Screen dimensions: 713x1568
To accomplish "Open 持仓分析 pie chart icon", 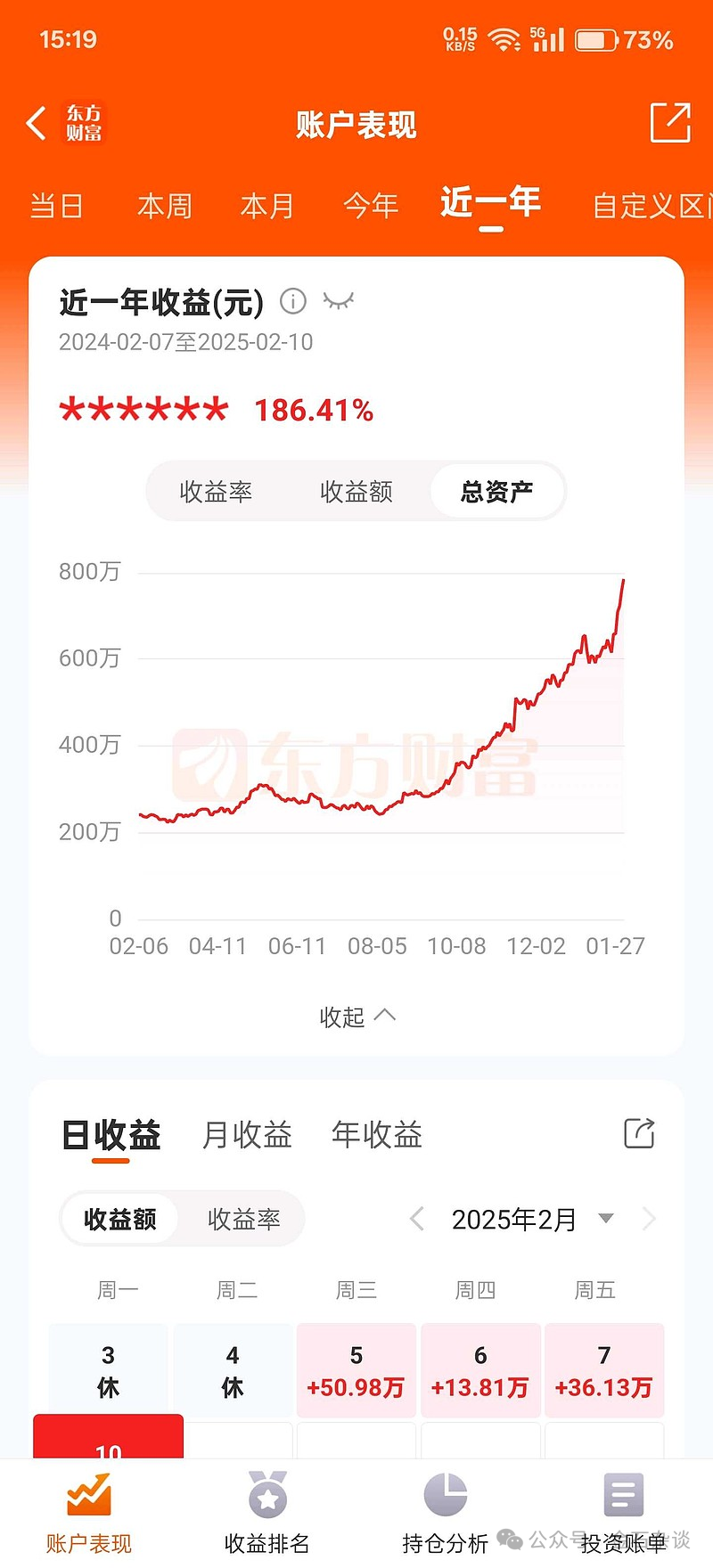I will (x=446, y=1495).
